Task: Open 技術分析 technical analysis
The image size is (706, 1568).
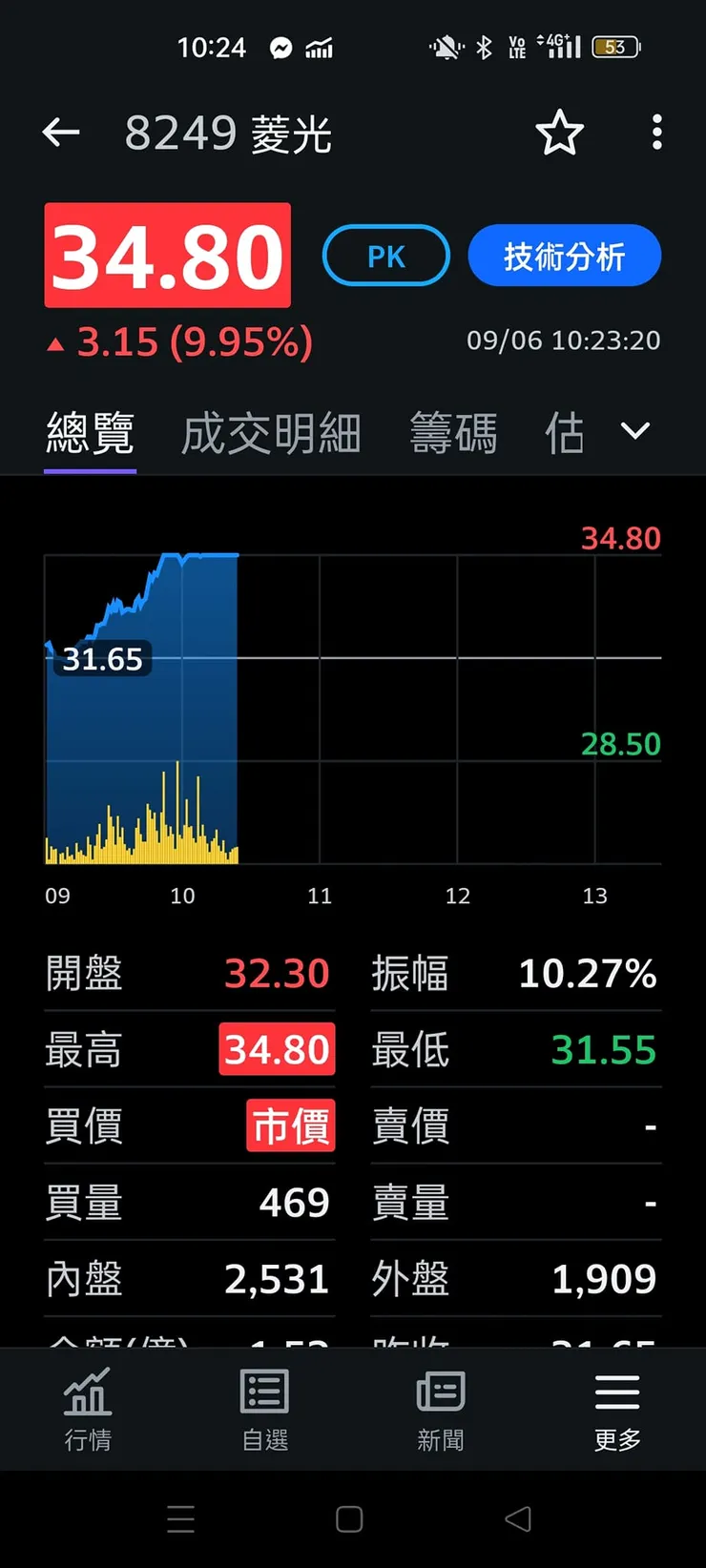Action: coord(564,256)
